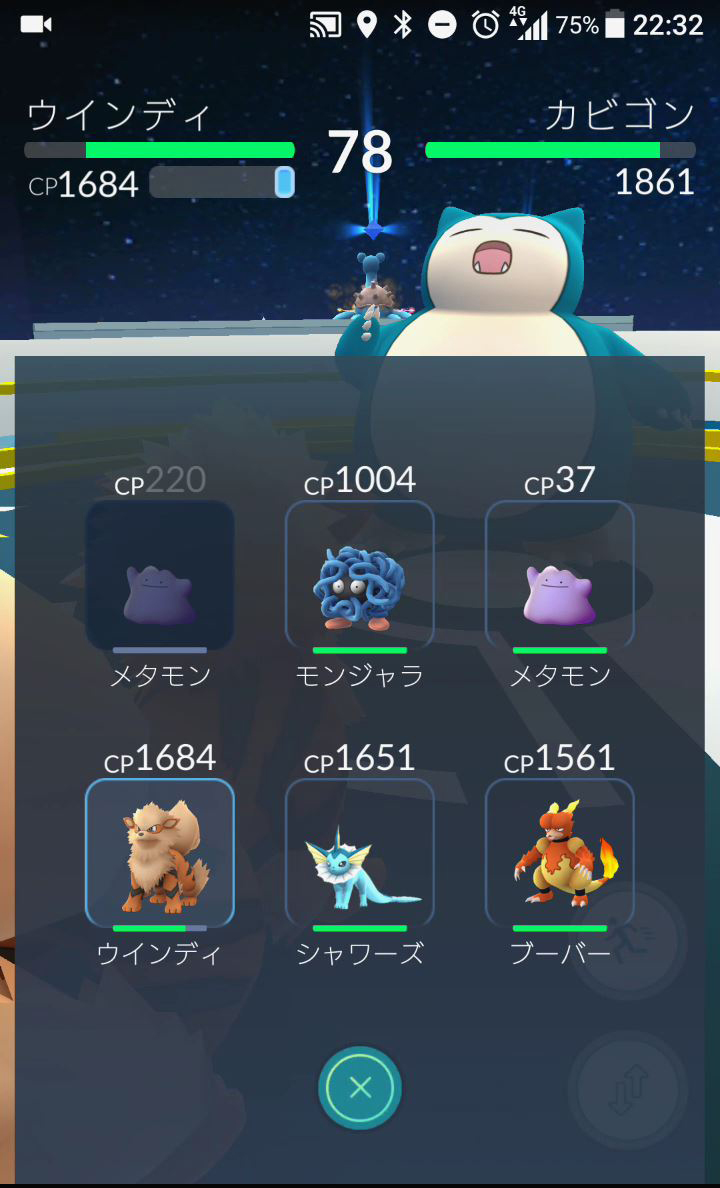Image resolution: width=720 pixels, height=1188 pixels.
Task: Select the CP1004 モンジャラ
Action: (x=360, y=574)
